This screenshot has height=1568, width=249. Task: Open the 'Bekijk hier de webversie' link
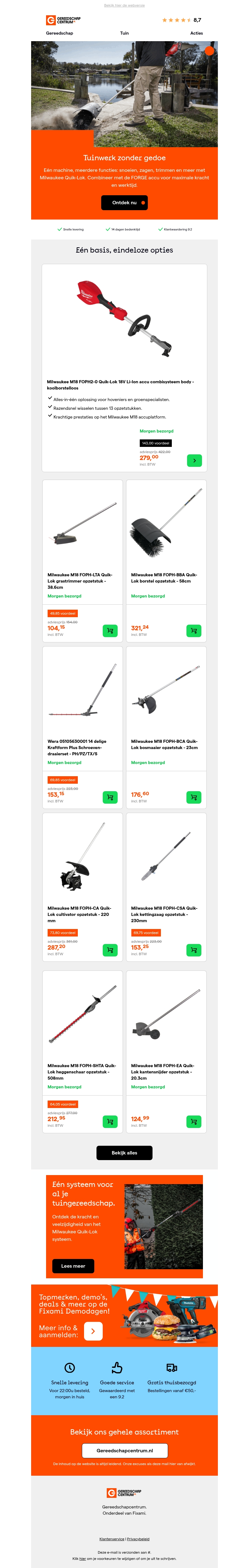[x=124, y=5]
